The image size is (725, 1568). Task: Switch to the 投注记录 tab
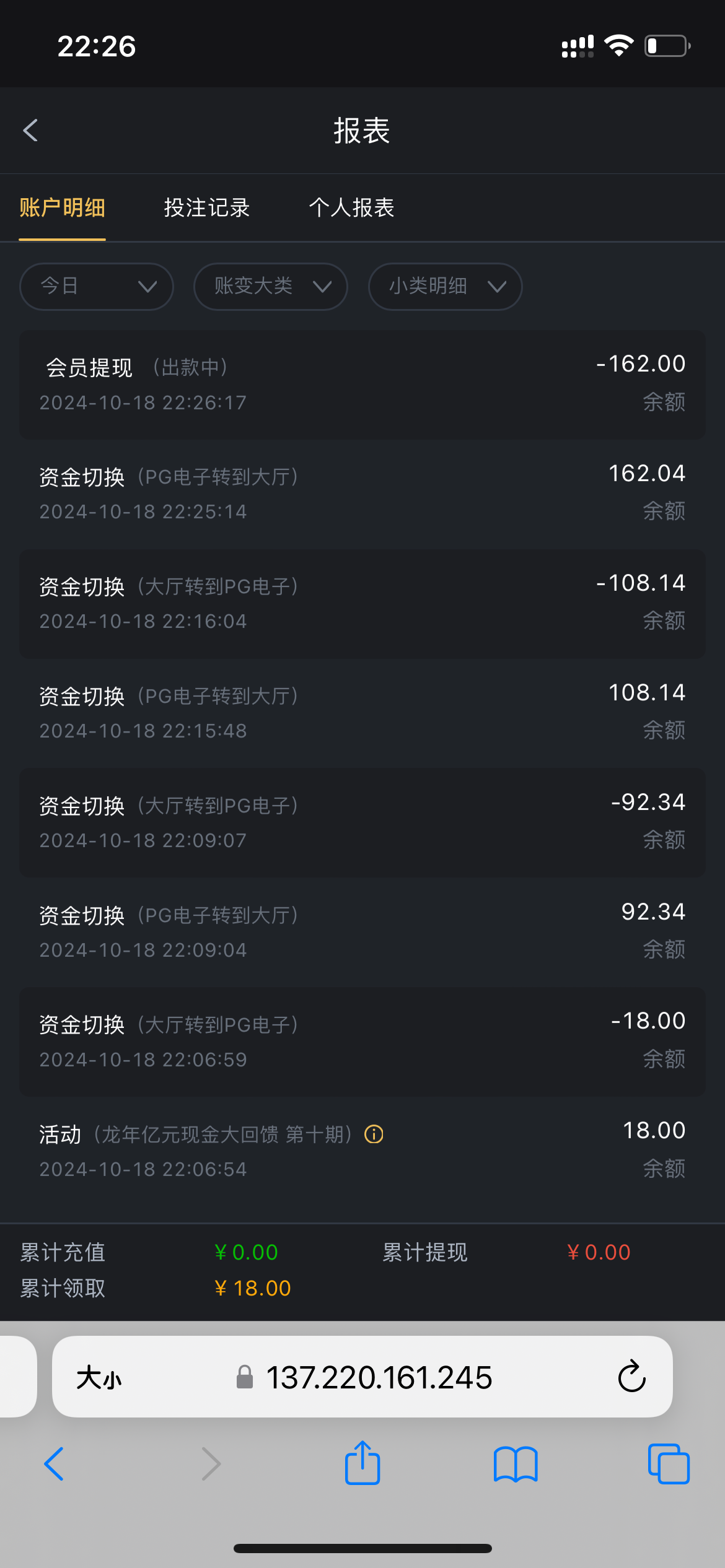[206, 207]
